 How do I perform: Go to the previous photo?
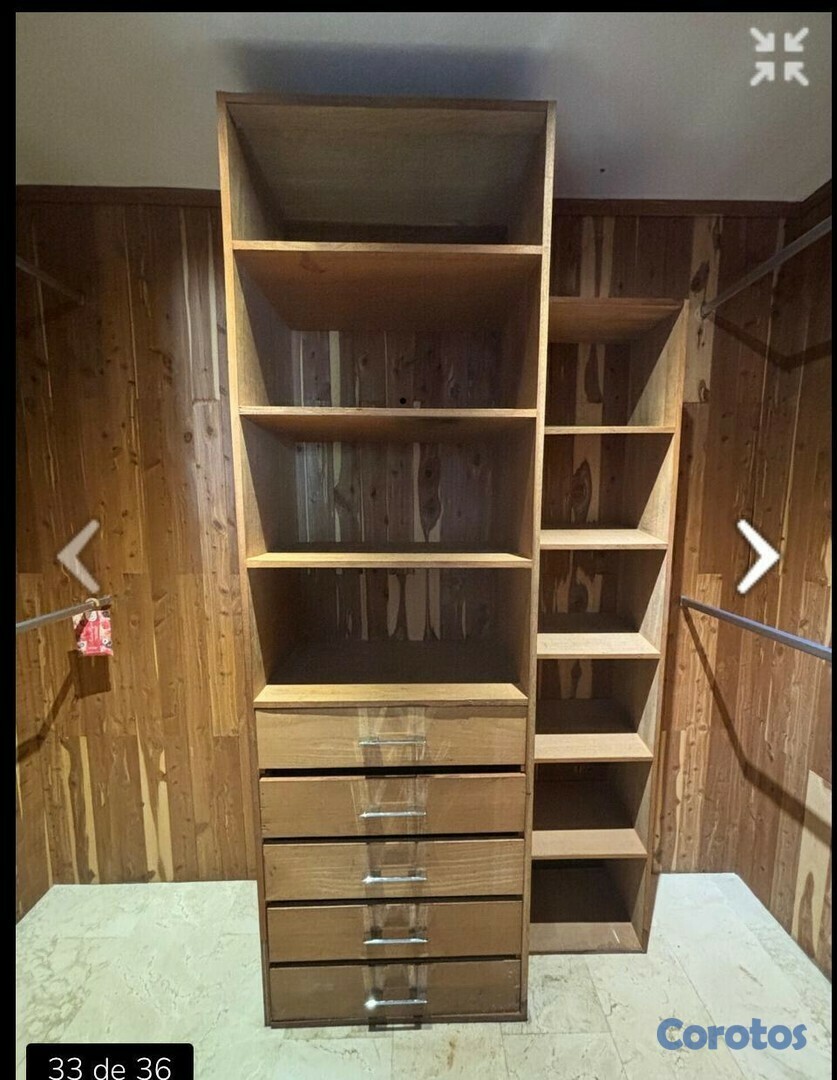click(x=78, y=556)
